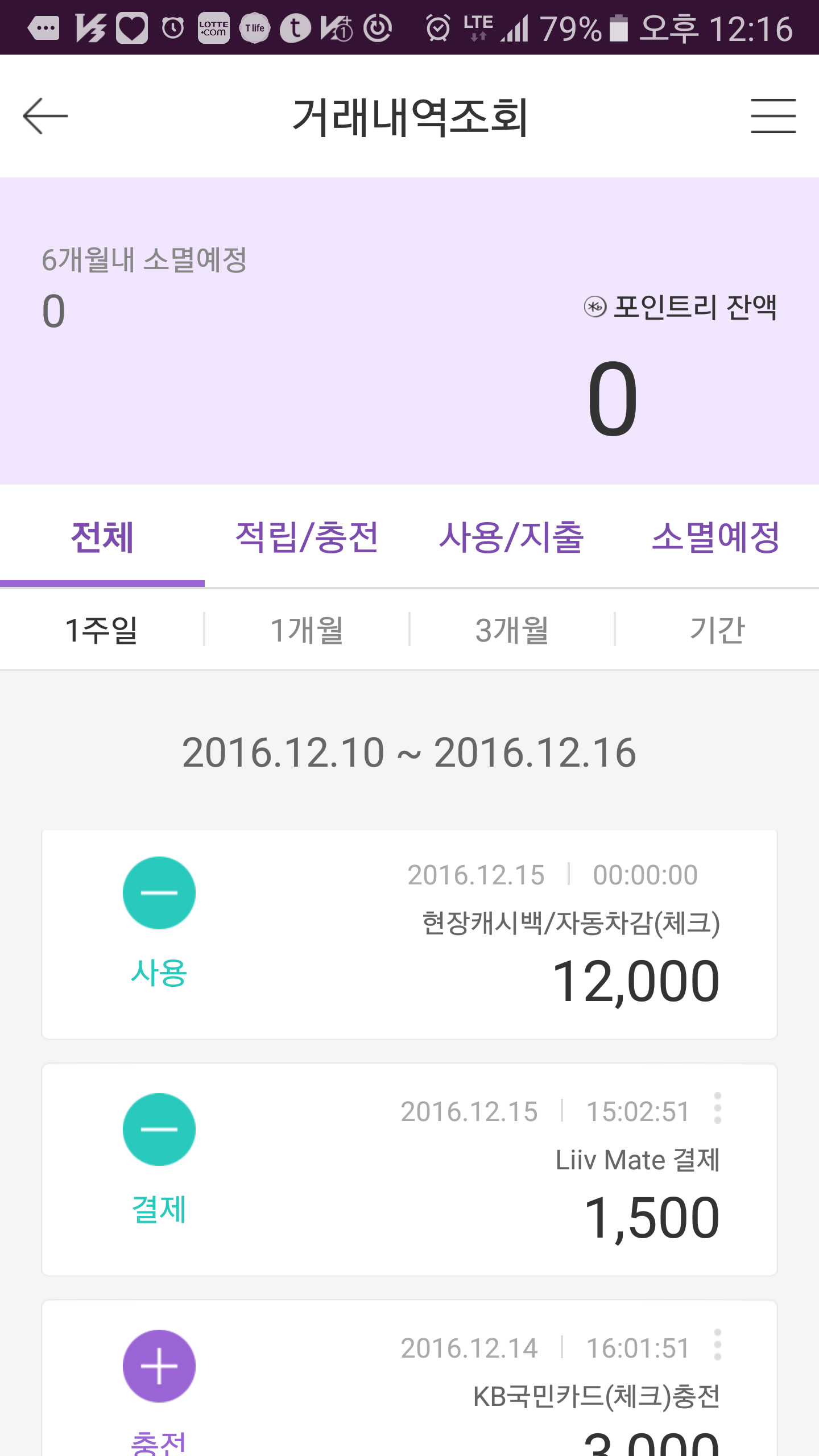This screenshot has width=819, height=1456.
Task: Switch to the 전체 tab
Action: pyautogui.click(x=102, y=537)
